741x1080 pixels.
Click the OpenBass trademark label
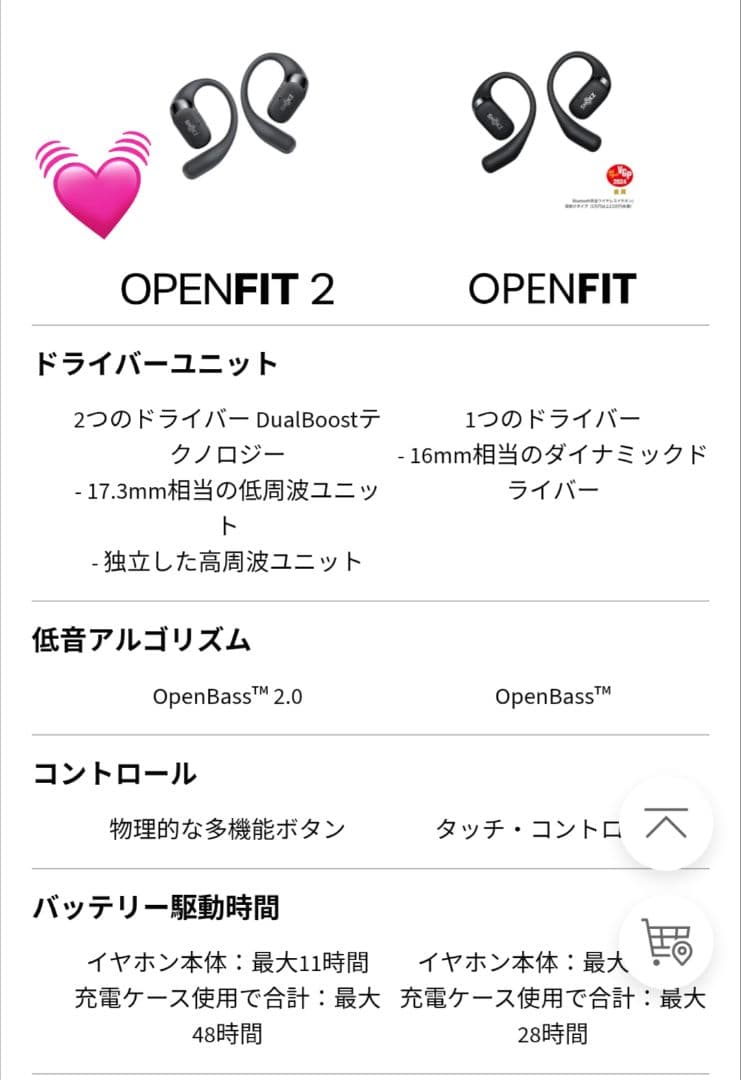pos(552,697)
